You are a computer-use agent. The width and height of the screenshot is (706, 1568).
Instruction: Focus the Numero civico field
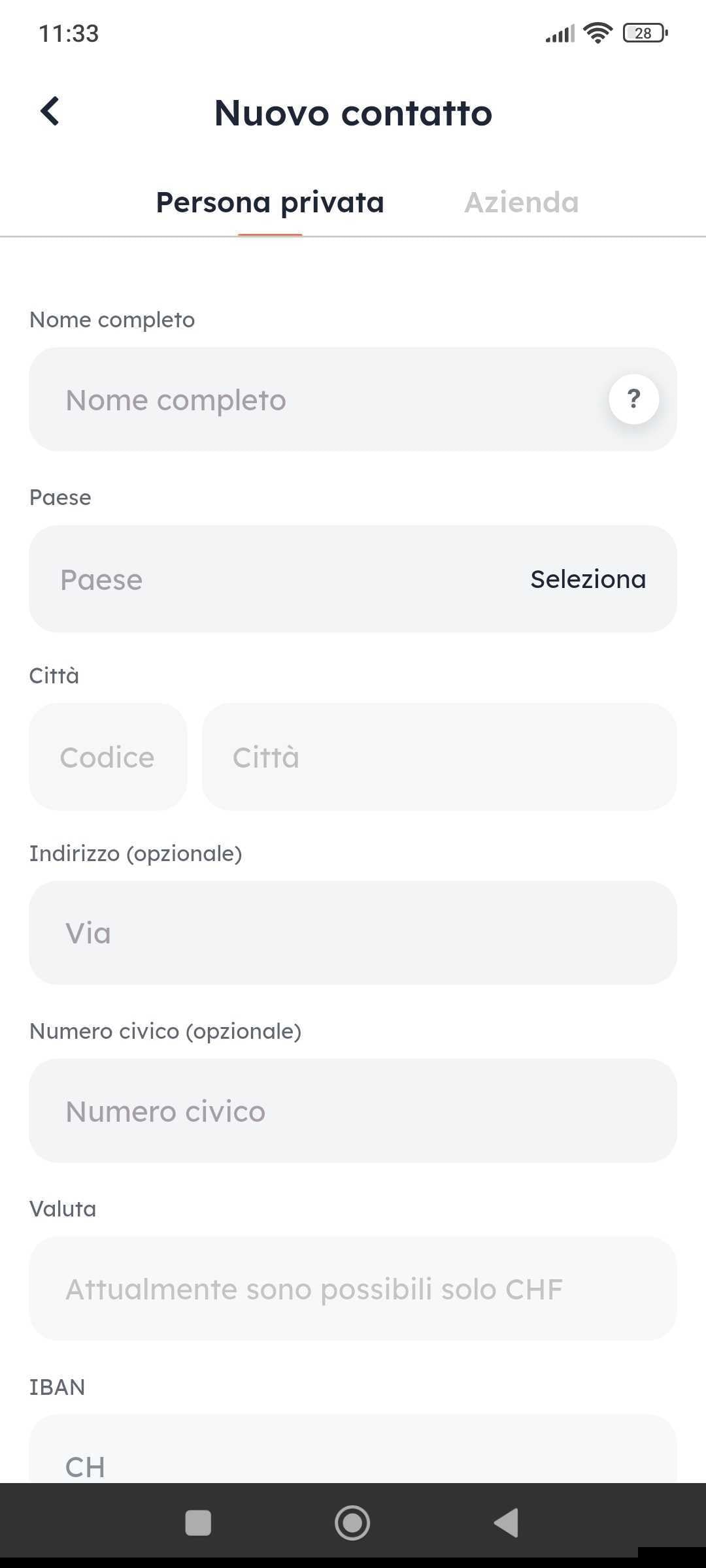coord(353,1111)
